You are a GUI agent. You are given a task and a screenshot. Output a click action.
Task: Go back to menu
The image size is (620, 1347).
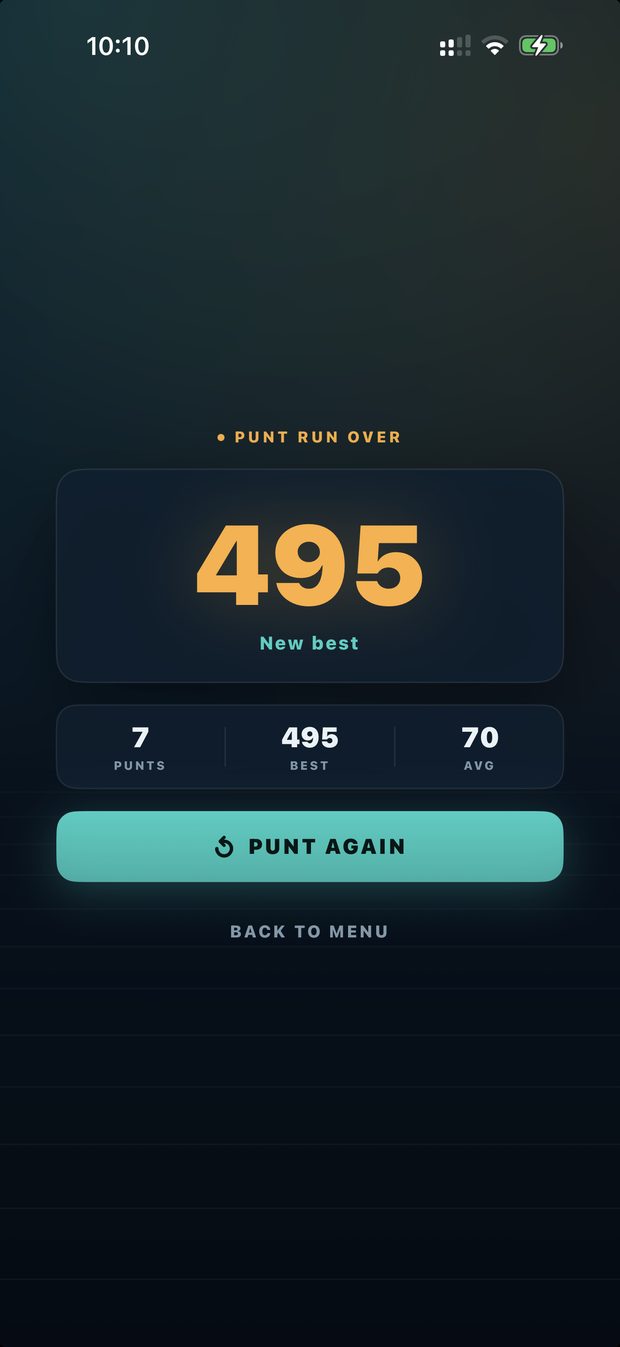click(309, 931)
